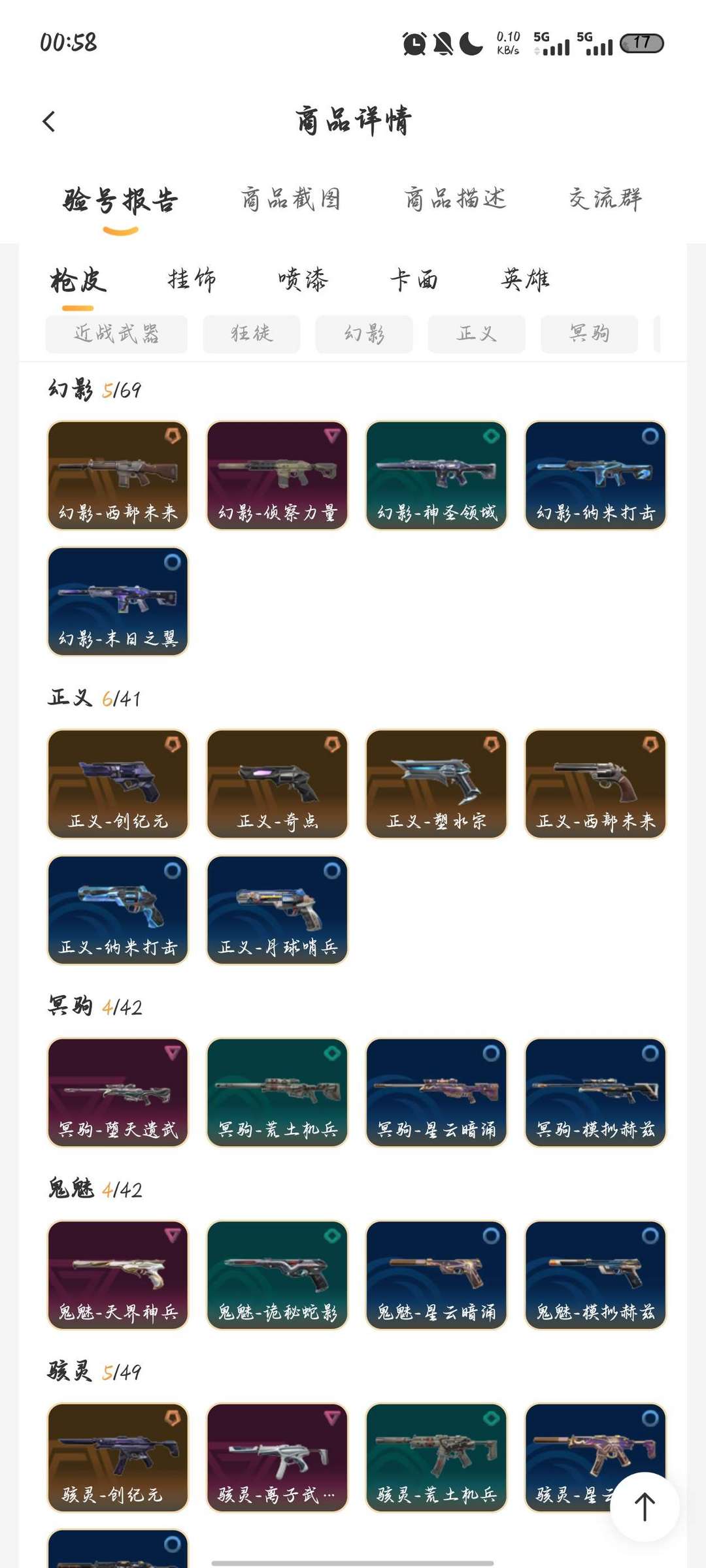Jump to the 正义 weapon chip
The height and width of the screenshot is (1568, 706).
(x=477, y=334)
